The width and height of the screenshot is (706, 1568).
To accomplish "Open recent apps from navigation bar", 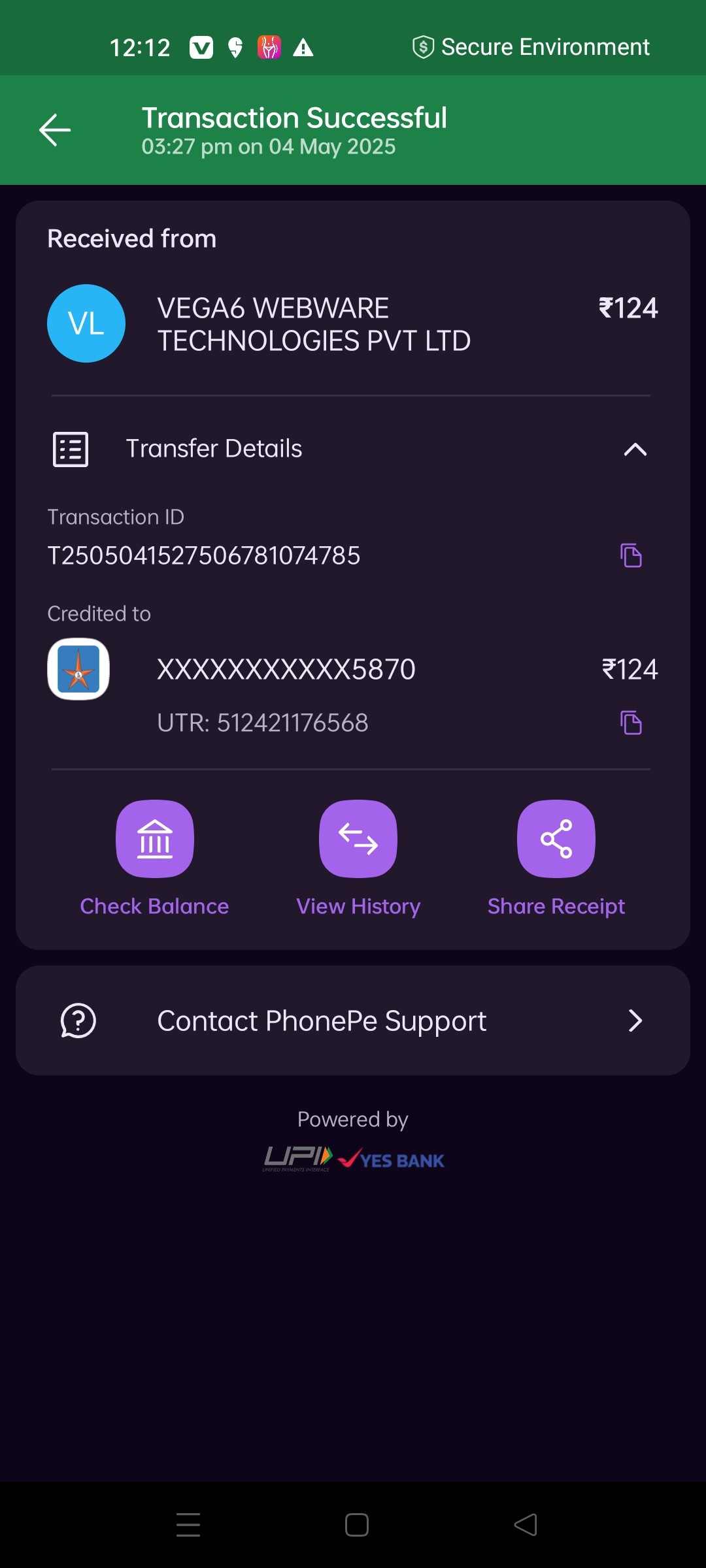I will click(x=188, y=1525).
